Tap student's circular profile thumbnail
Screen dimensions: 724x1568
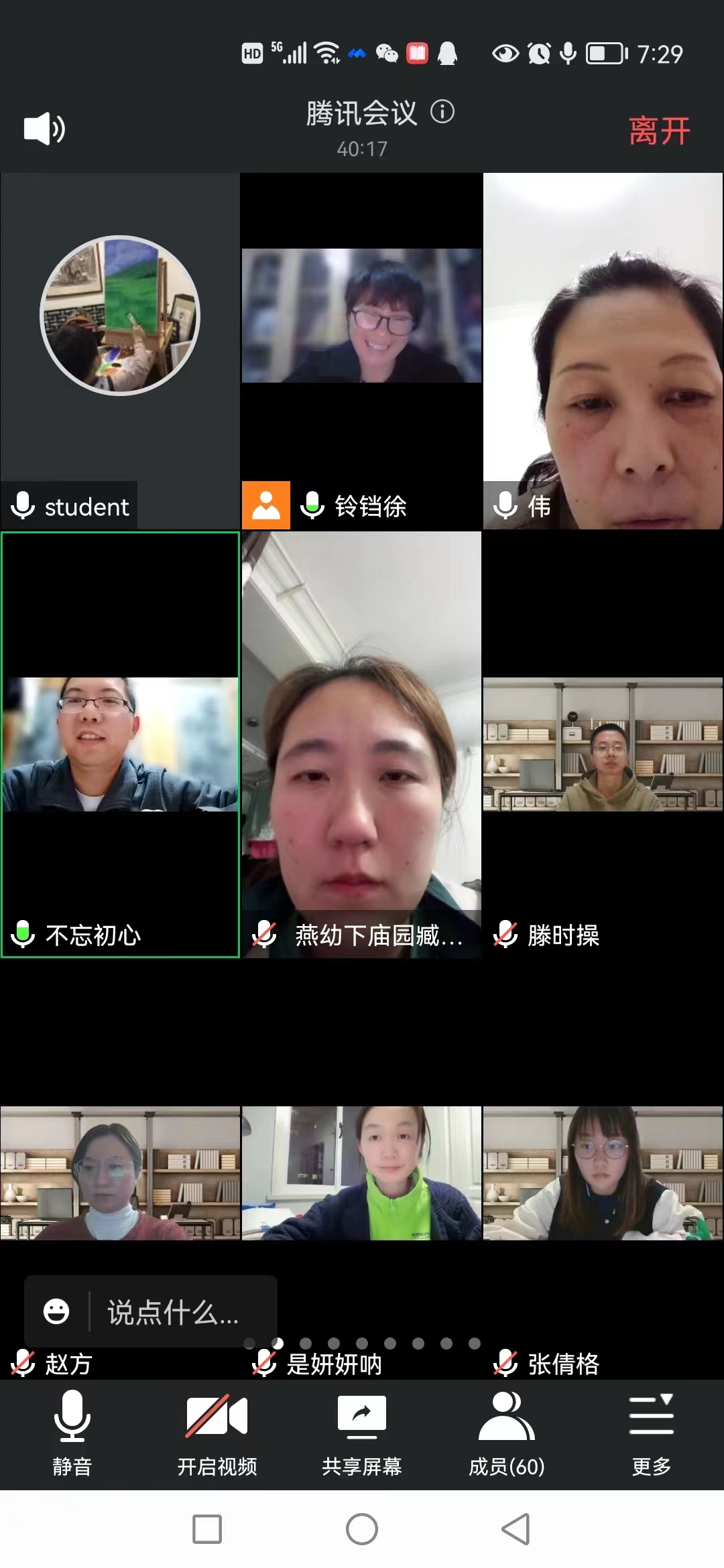(121, 316)
